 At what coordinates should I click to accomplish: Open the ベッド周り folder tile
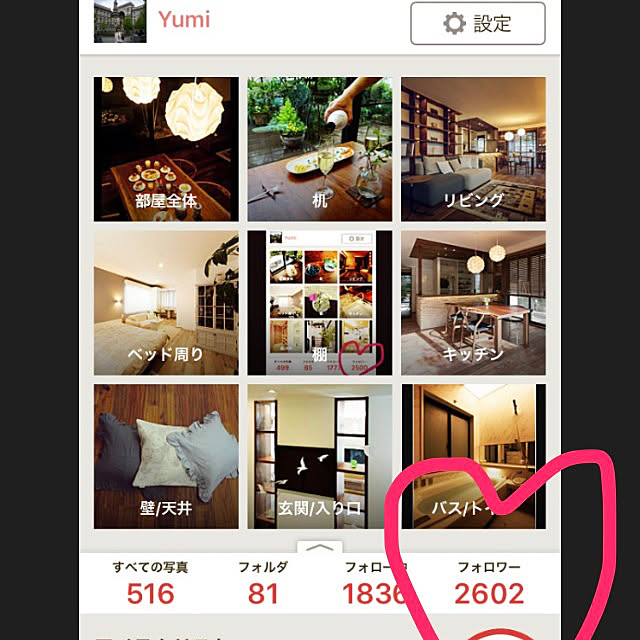pos(166,303)
